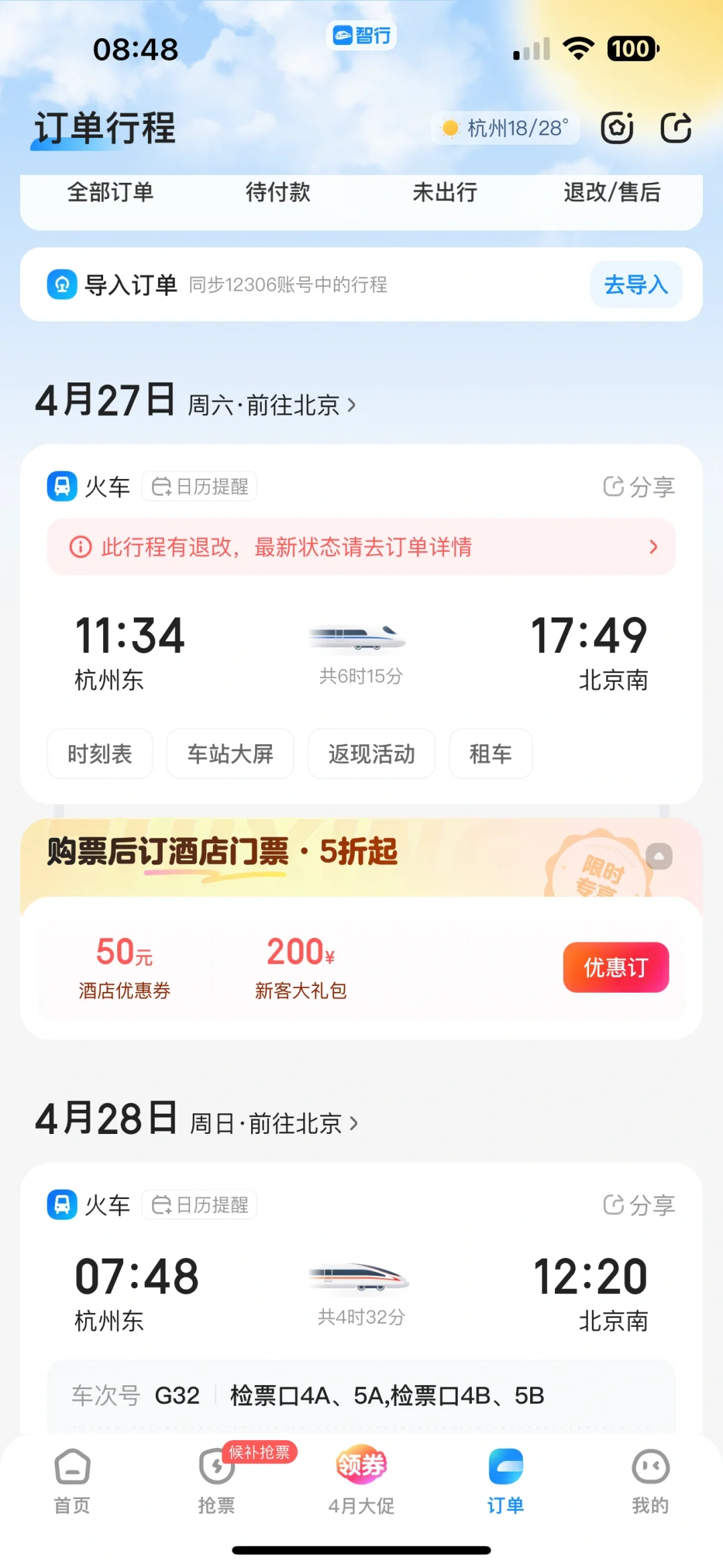Tap the train icon on the April 27 order
The width and height of the screenshot is (723, 1568).
tap(62, 486)
